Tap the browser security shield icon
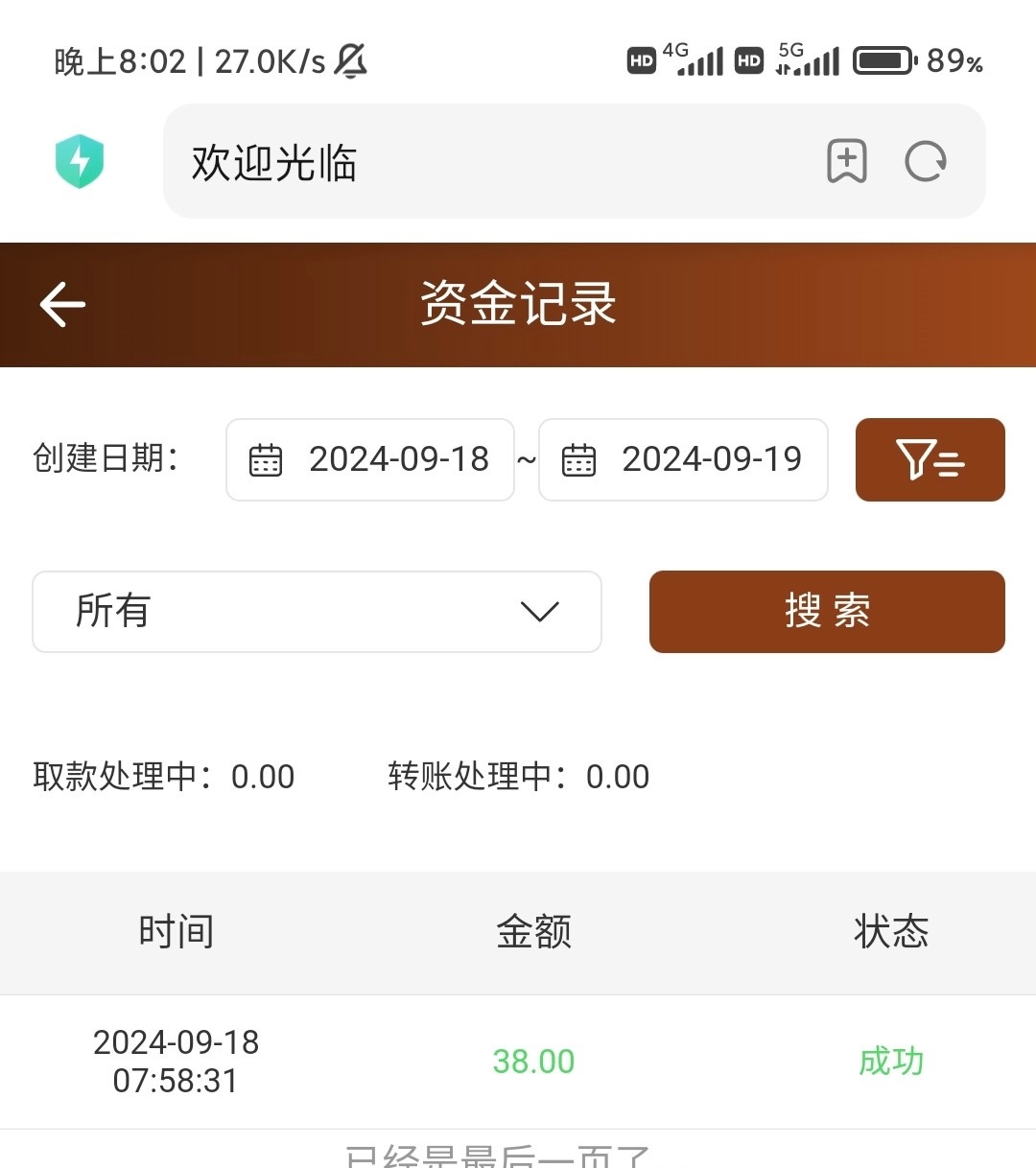1036x1168 pixels. pos(80,161)
